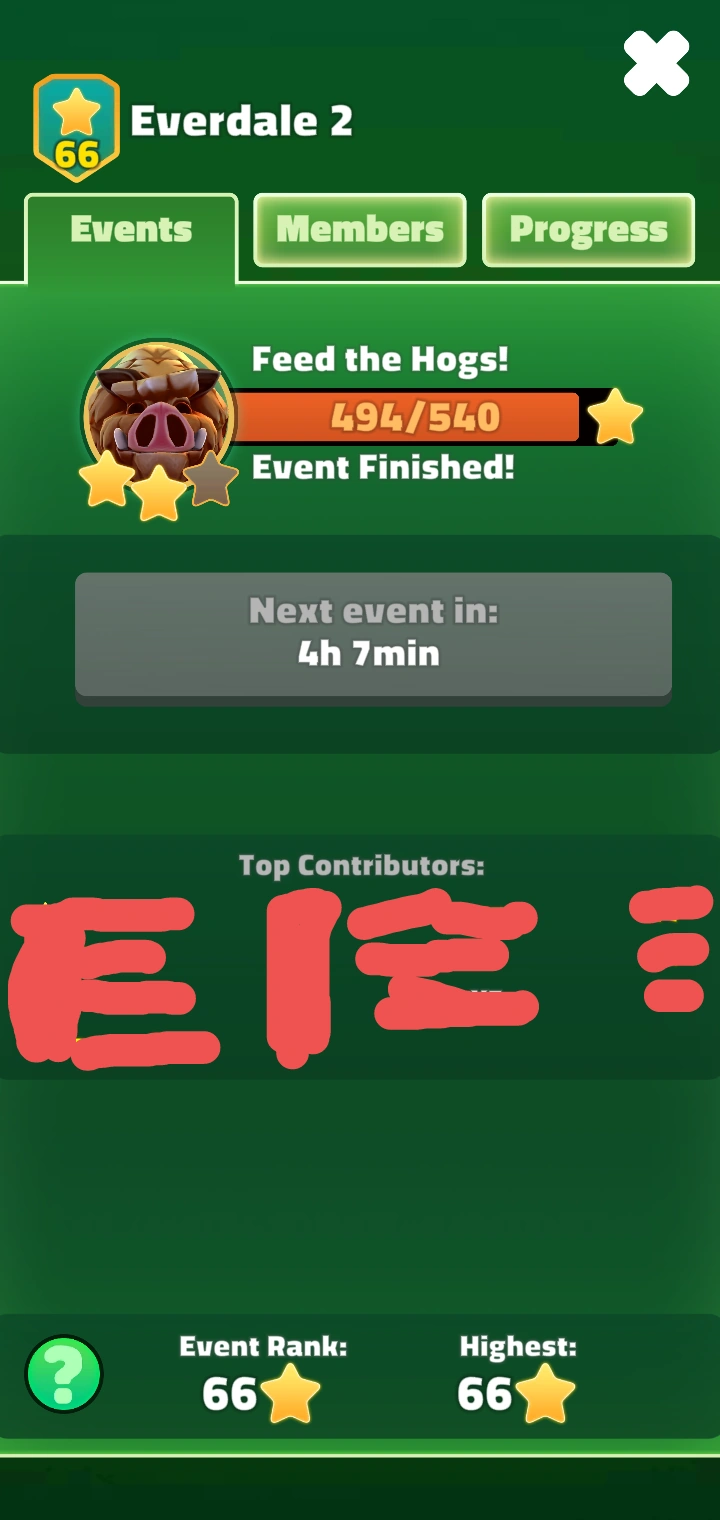Select the Events tab
Image resolution: width=720 pixels, height=1520 pixels.
(x=131, y=232)
